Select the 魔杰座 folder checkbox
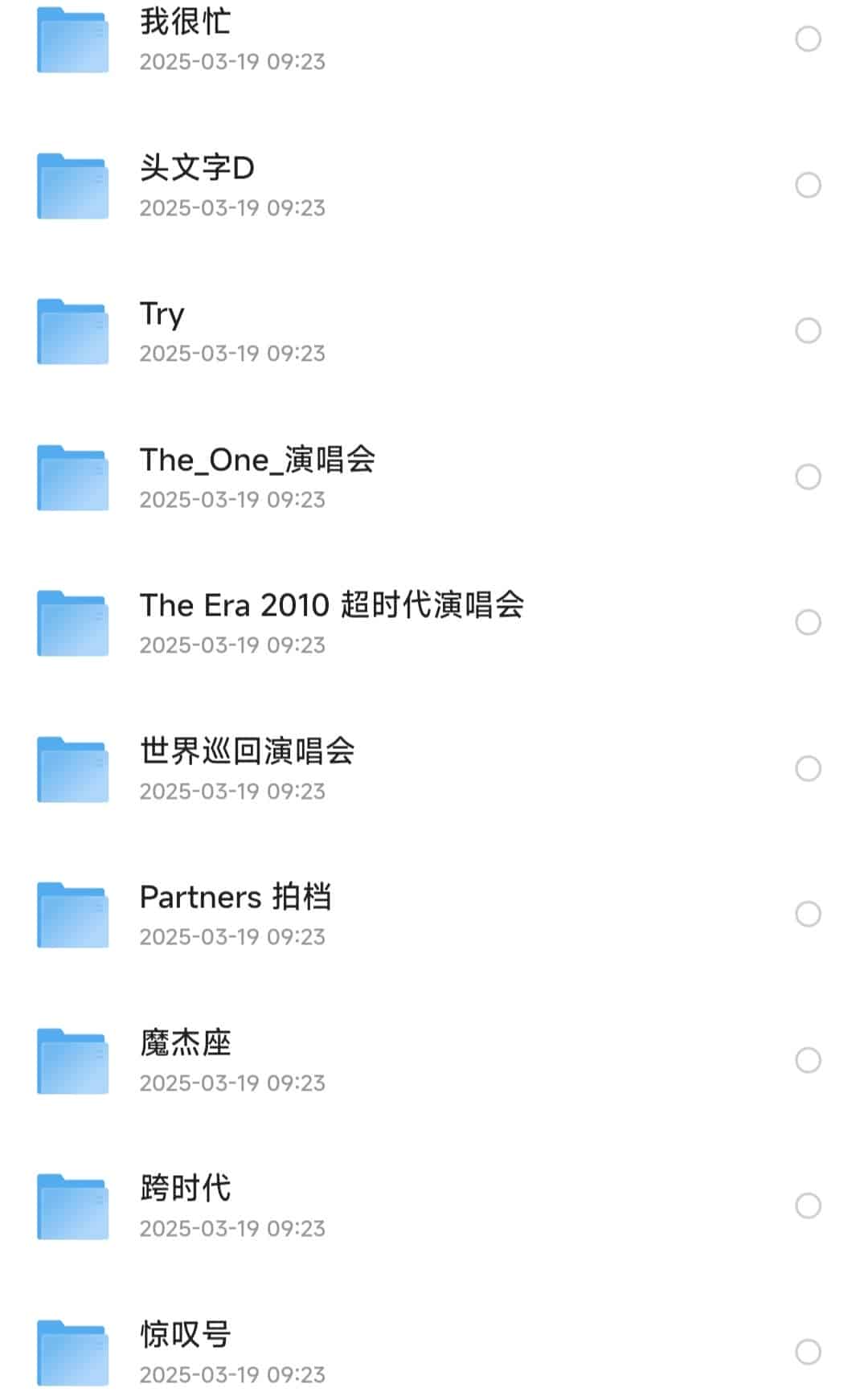Viewport: 868px width, 1396px height. pos(808,1060)
